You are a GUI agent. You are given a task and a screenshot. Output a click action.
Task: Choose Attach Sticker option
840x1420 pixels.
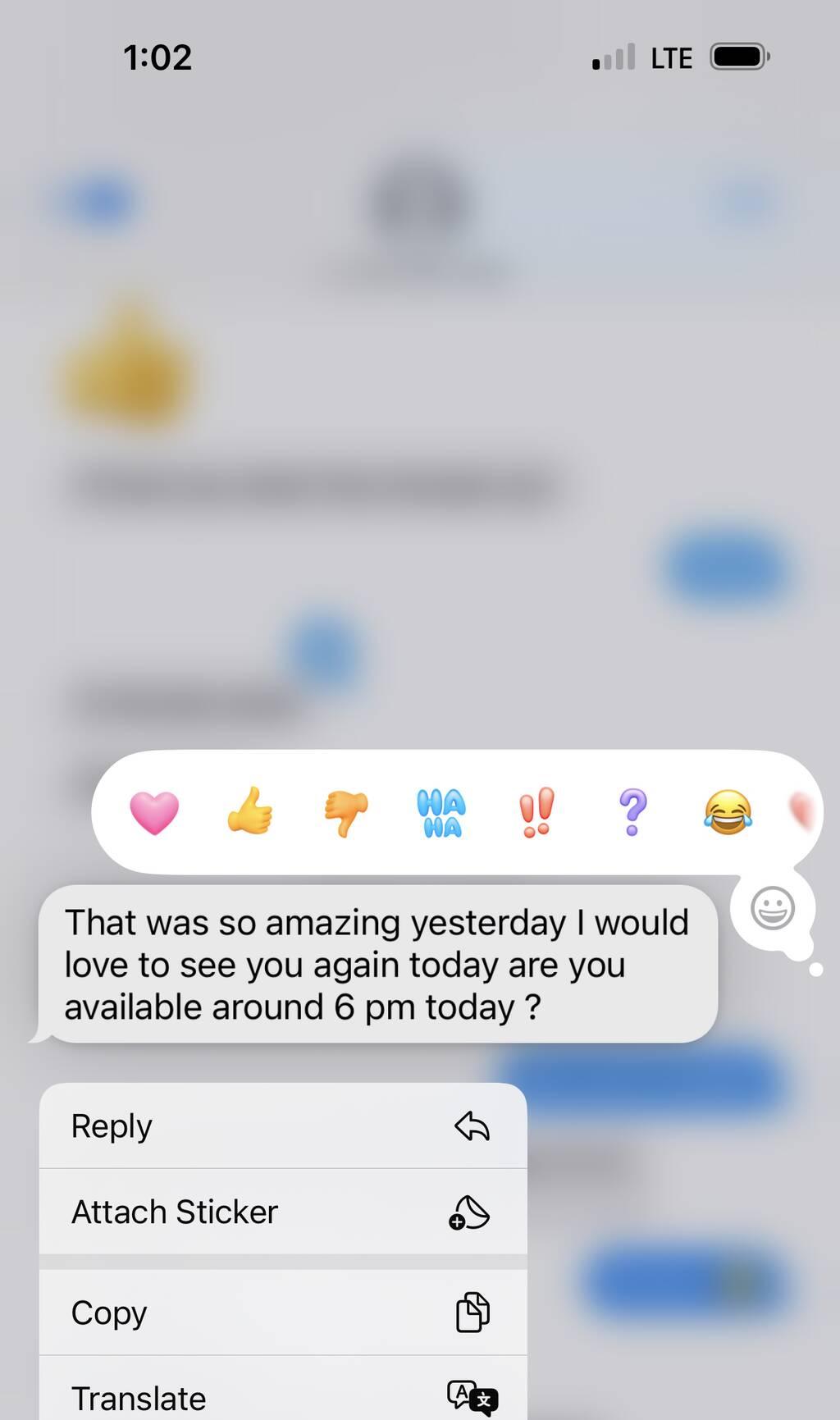(x=283, y=1212)
